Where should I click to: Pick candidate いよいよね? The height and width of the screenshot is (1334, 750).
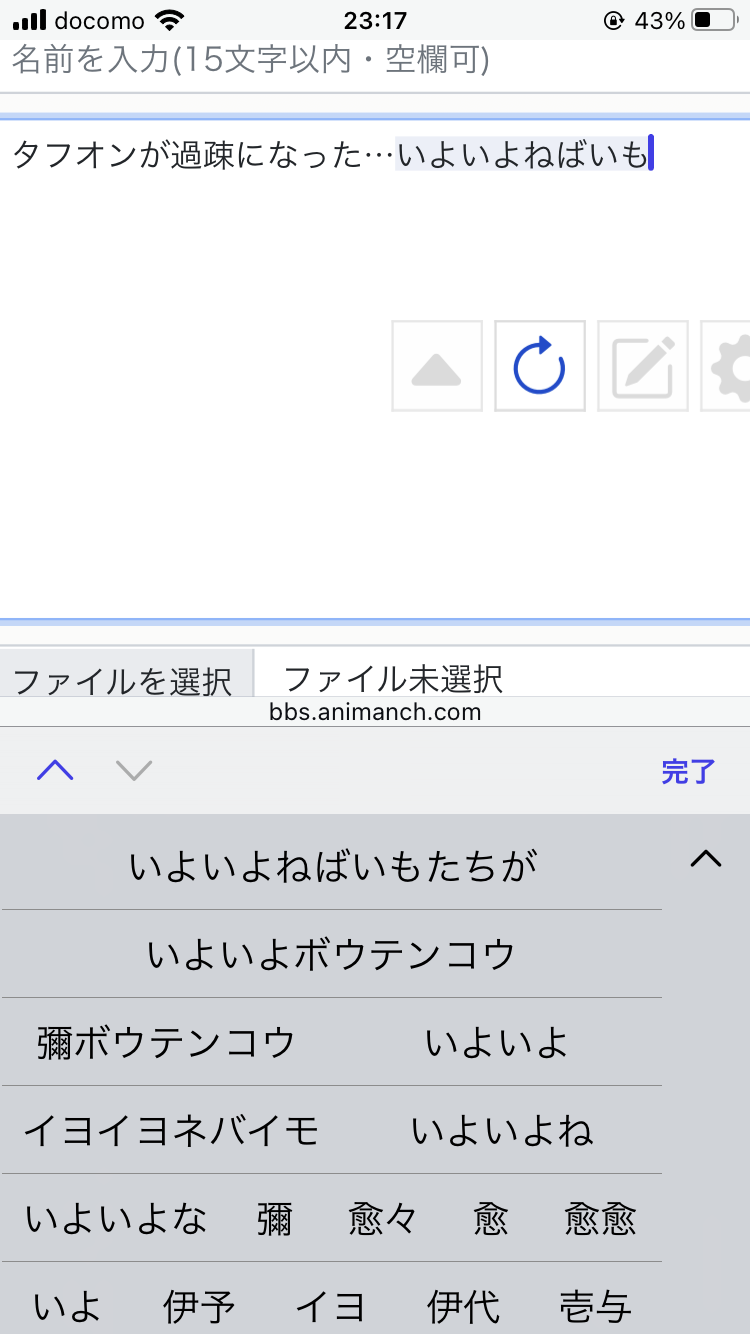tap(502, 1130)
